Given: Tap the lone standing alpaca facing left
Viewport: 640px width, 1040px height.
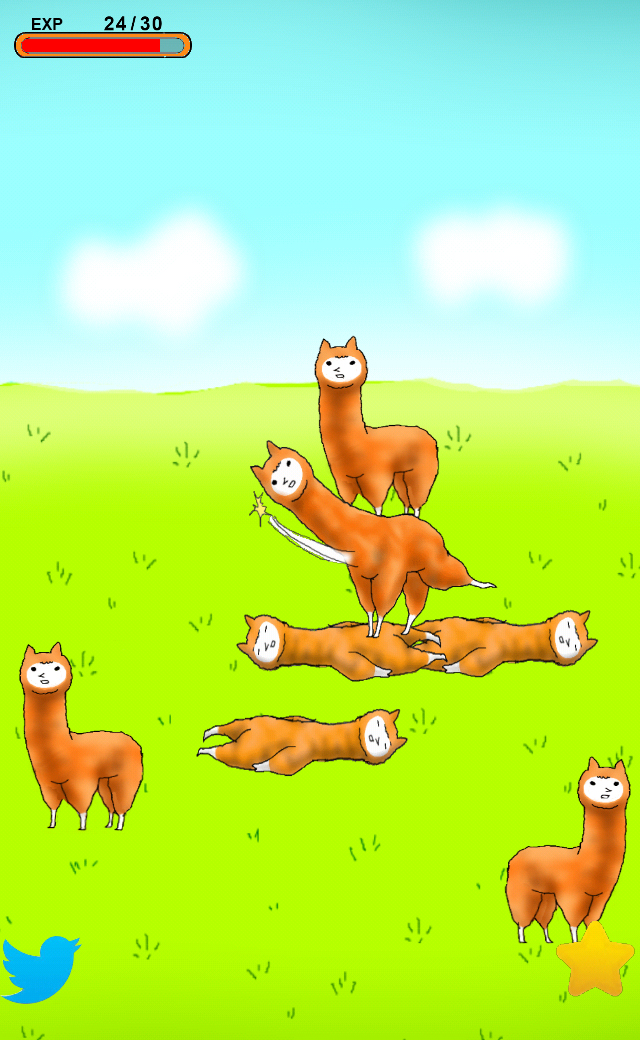Looking at the screenshot, I should (81, 736).
